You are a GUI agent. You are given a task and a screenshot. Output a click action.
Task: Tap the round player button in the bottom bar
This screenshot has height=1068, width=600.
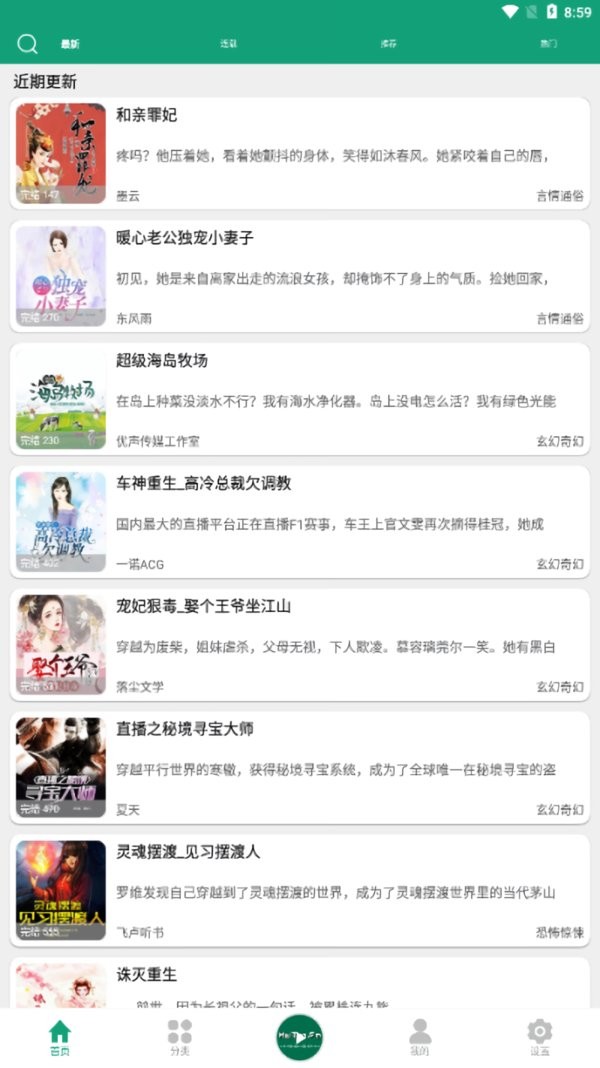click(300, 1037)
